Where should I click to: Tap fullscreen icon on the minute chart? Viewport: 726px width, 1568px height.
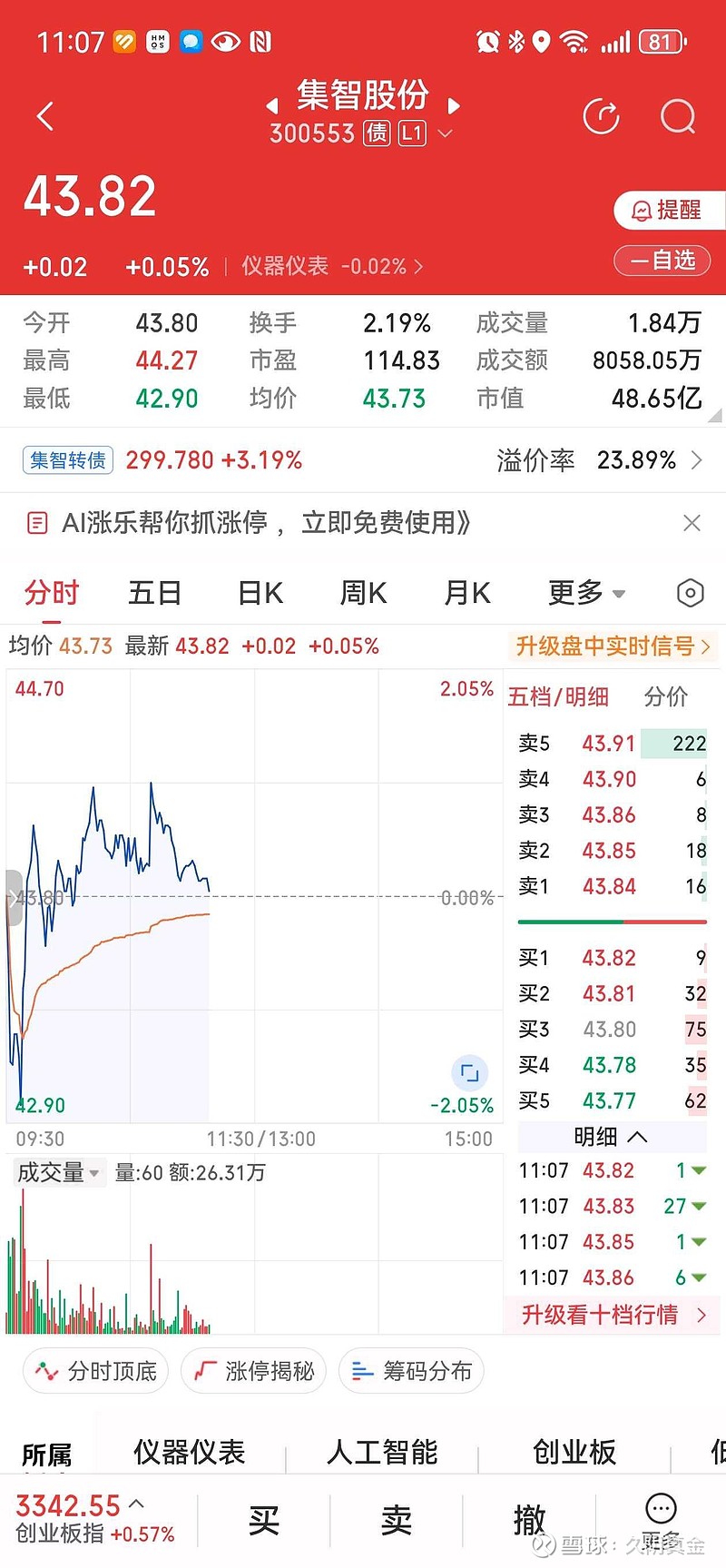(x=469, y=1072)
